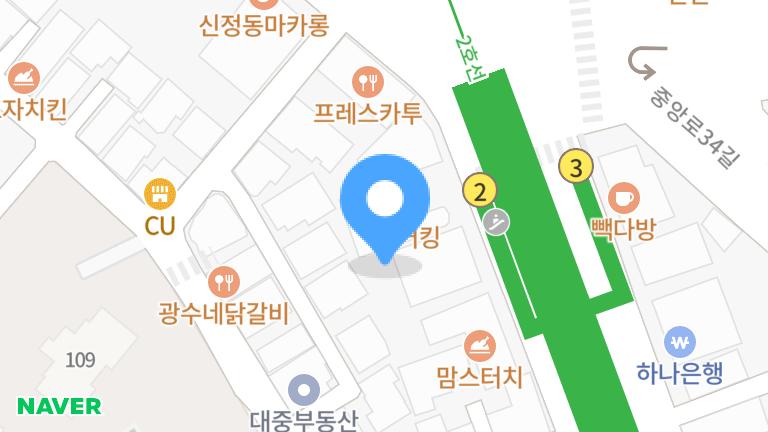Select the 맘스터치 food marker
This screenshot has height=432, width=768.
tap(480, 345)
